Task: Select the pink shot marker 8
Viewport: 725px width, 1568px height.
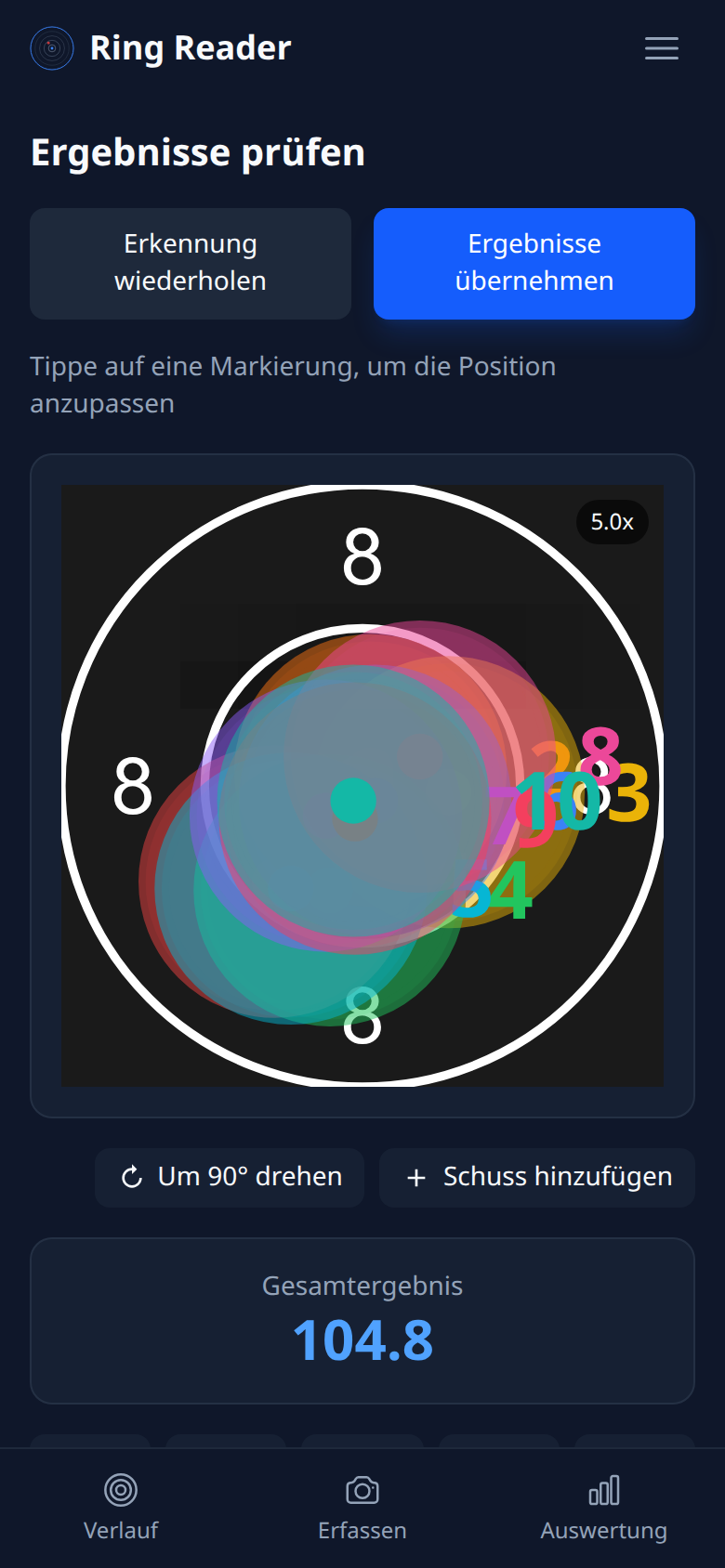Action: tap(601, 752)
